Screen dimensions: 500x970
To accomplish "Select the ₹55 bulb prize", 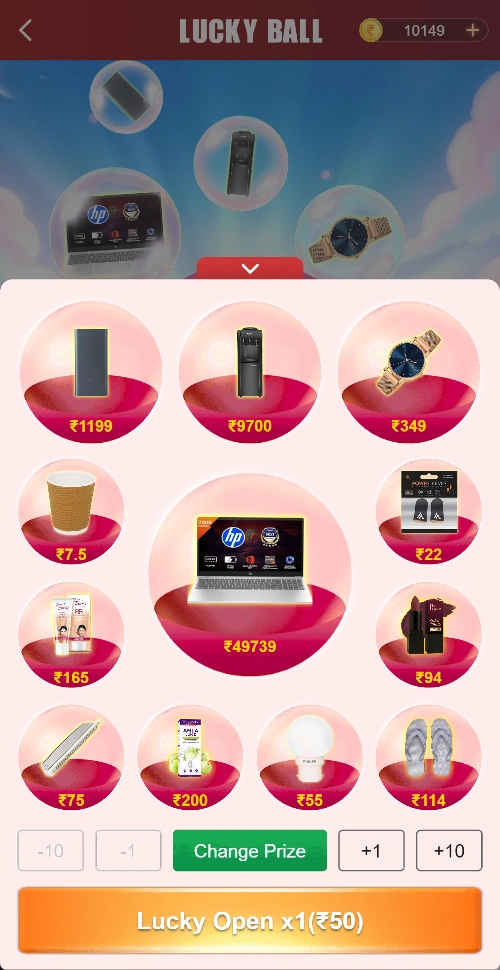I will [309, 758].
